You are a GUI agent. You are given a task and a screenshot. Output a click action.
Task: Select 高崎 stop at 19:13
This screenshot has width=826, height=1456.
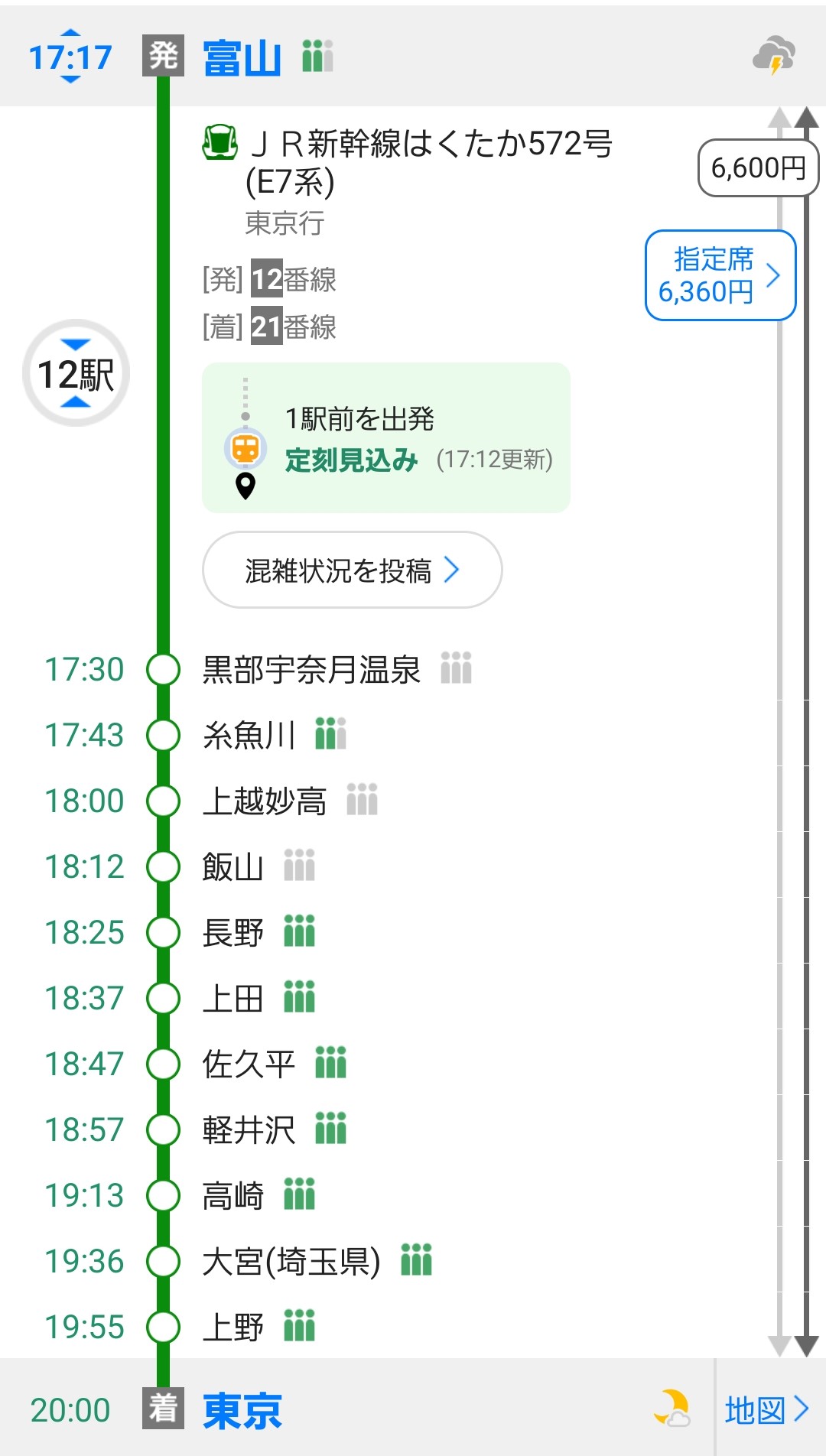tap(233, 1196)
